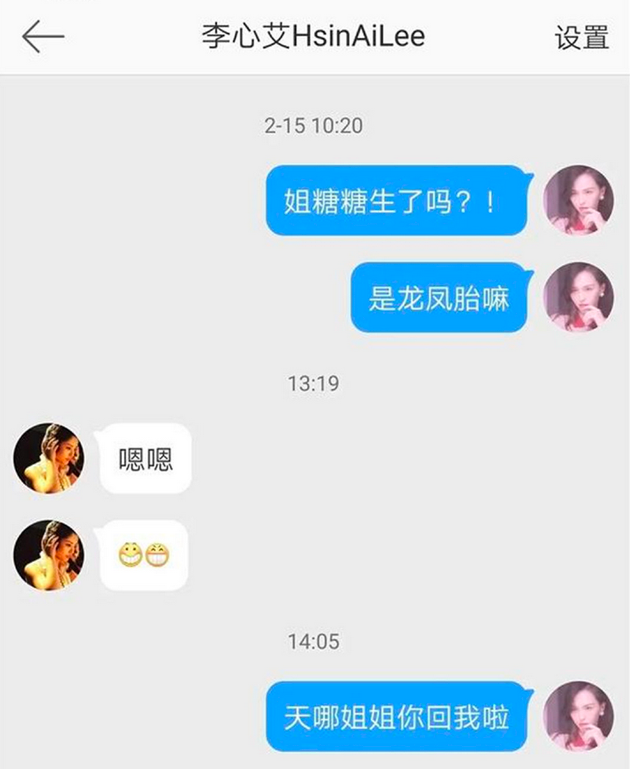The width and height of the screenshot is (630, 770).
Task: Go back using the top-left arrow
Action: [x=43, y=37]
